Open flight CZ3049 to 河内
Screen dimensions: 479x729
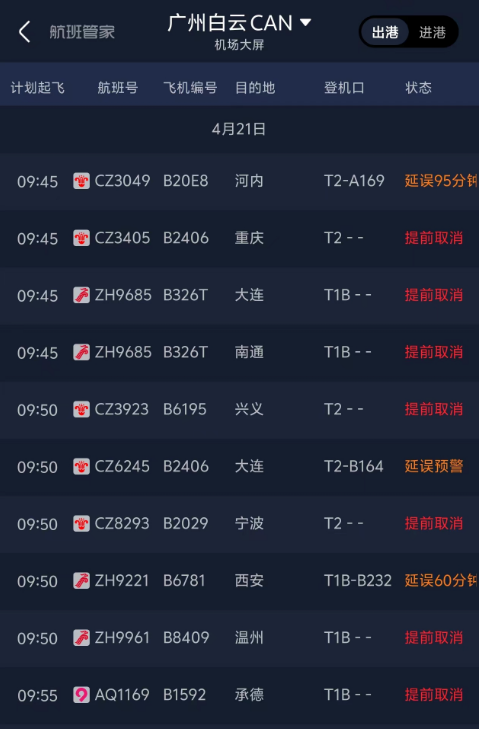point(240,181)
